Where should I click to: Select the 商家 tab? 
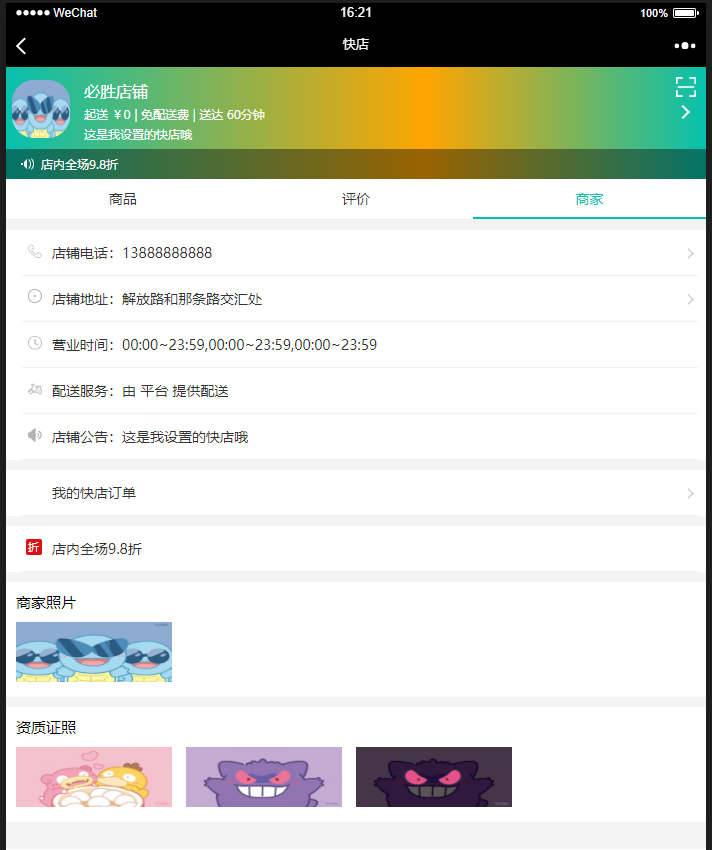[x=589, y=199]
